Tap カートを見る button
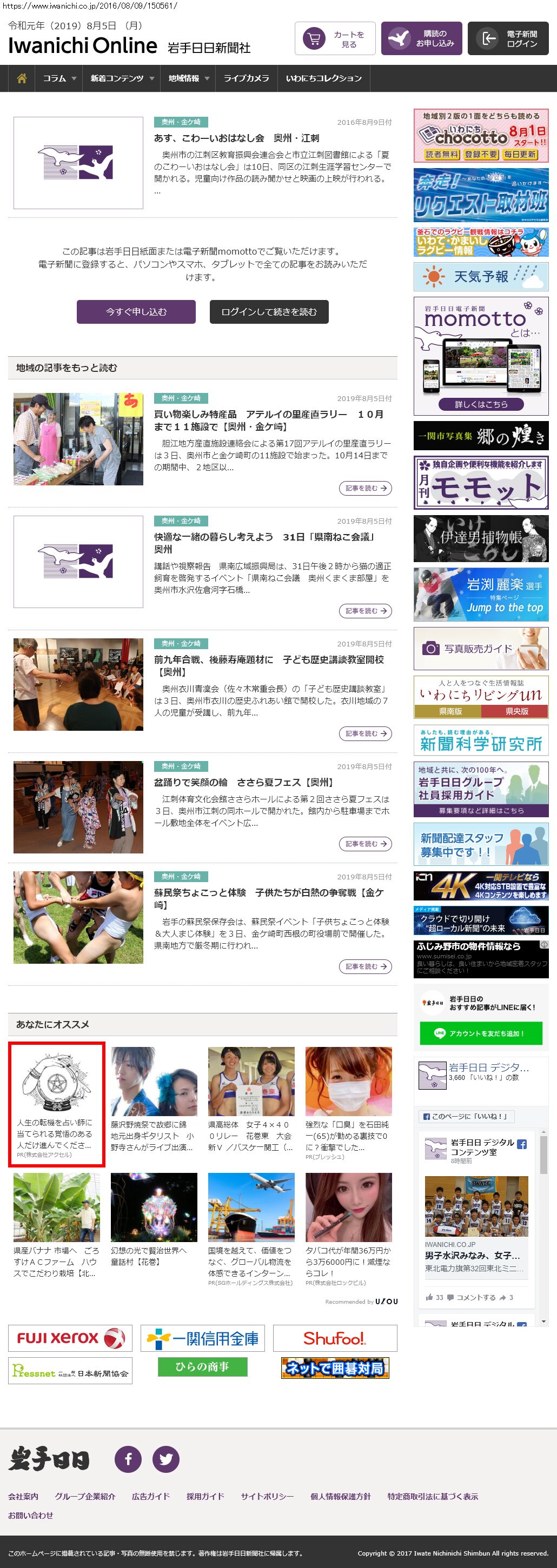This screenshot has width=557, height=1568. (335, 39)
